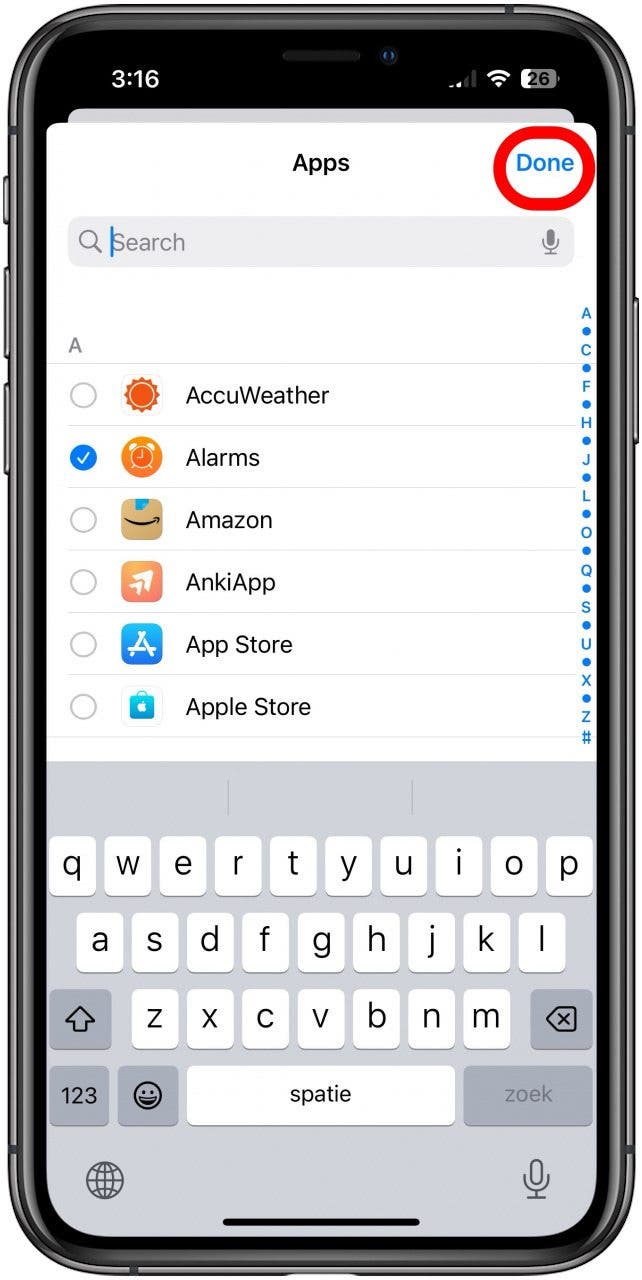
Task: Tap Done to confirm app selection
Action: click(544, 163)
